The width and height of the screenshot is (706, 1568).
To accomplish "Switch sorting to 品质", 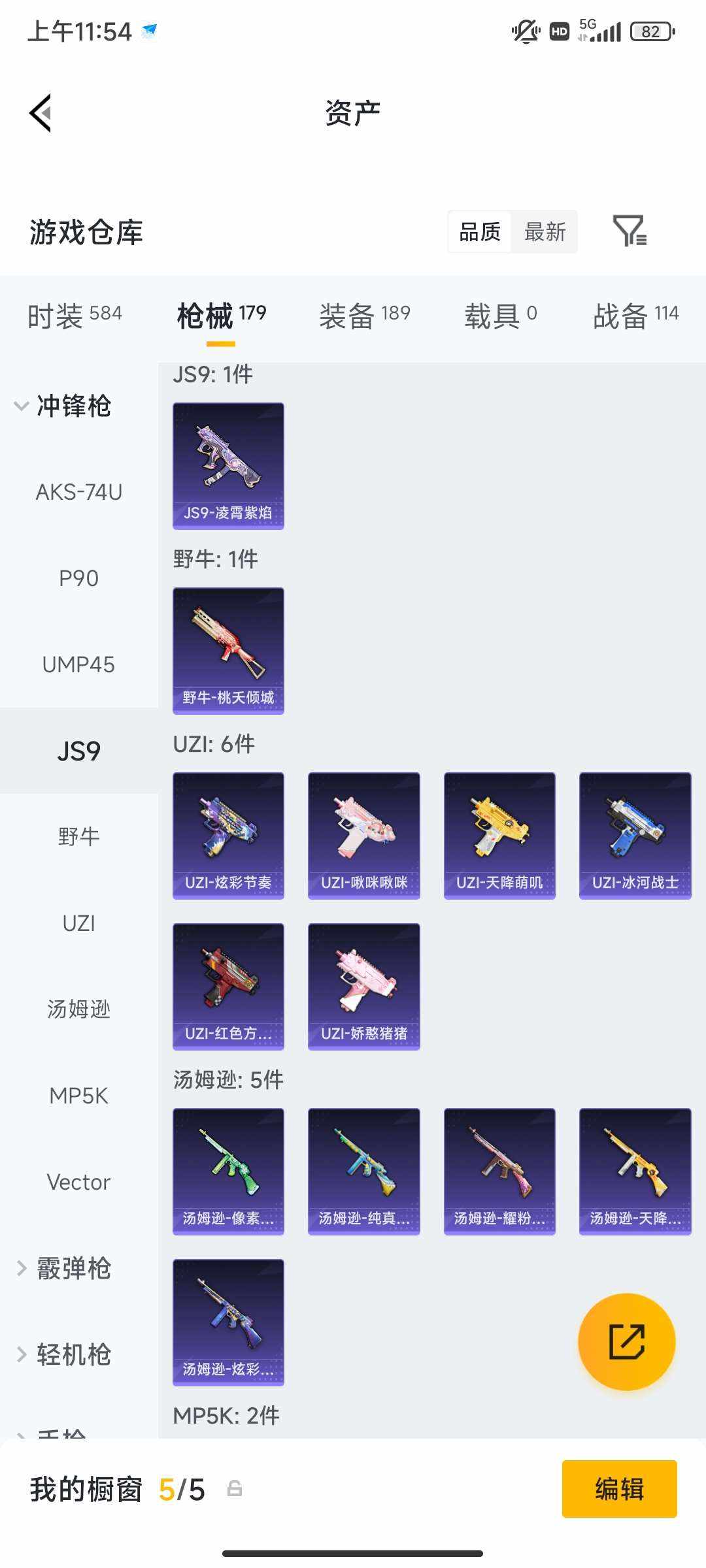I will pos(480,232).
